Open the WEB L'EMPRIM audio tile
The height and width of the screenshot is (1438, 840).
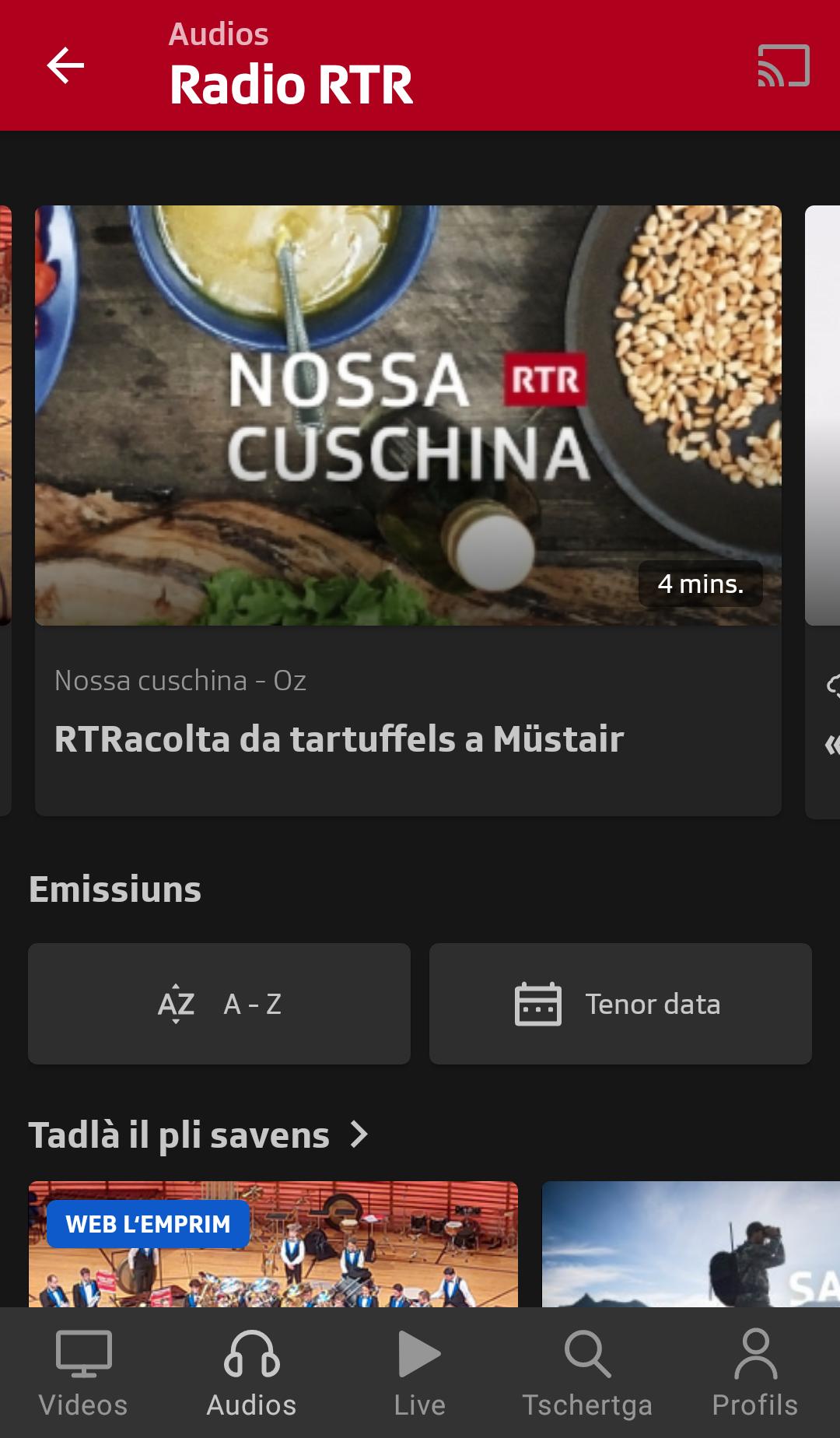click(x=273, y=1243)
